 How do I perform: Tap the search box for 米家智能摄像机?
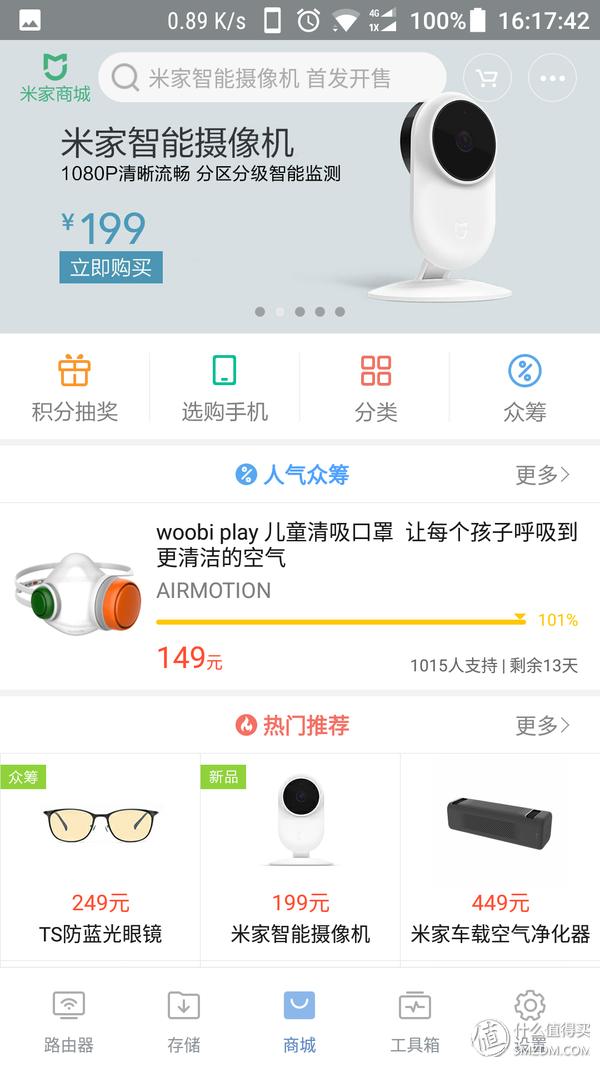(272, 78)
